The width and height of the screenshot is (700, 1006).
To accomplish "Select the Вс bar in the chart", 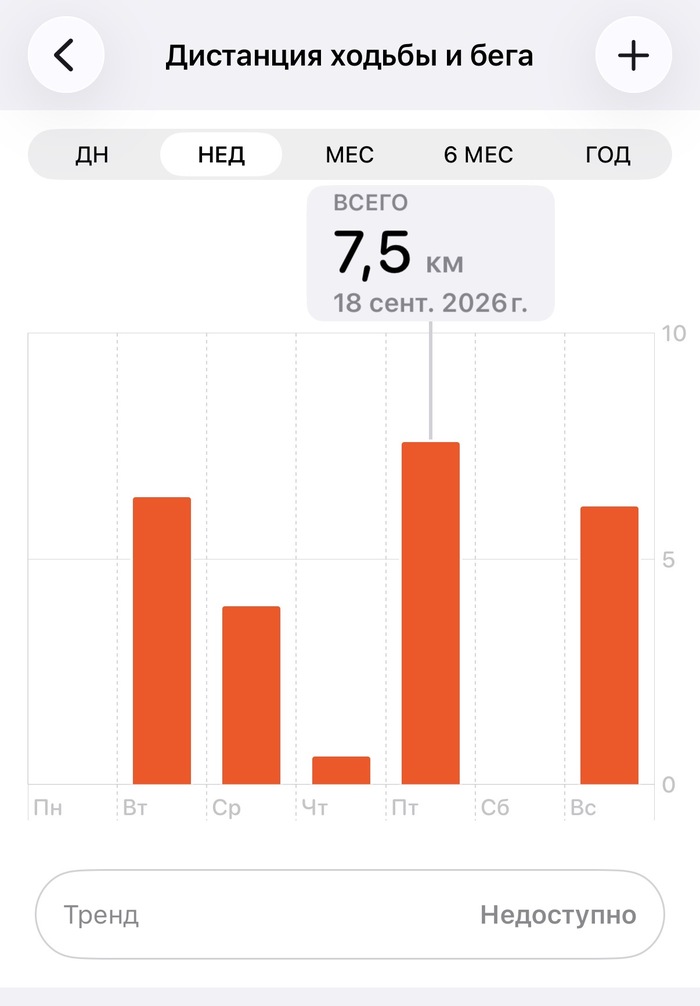I will point(610,645).
